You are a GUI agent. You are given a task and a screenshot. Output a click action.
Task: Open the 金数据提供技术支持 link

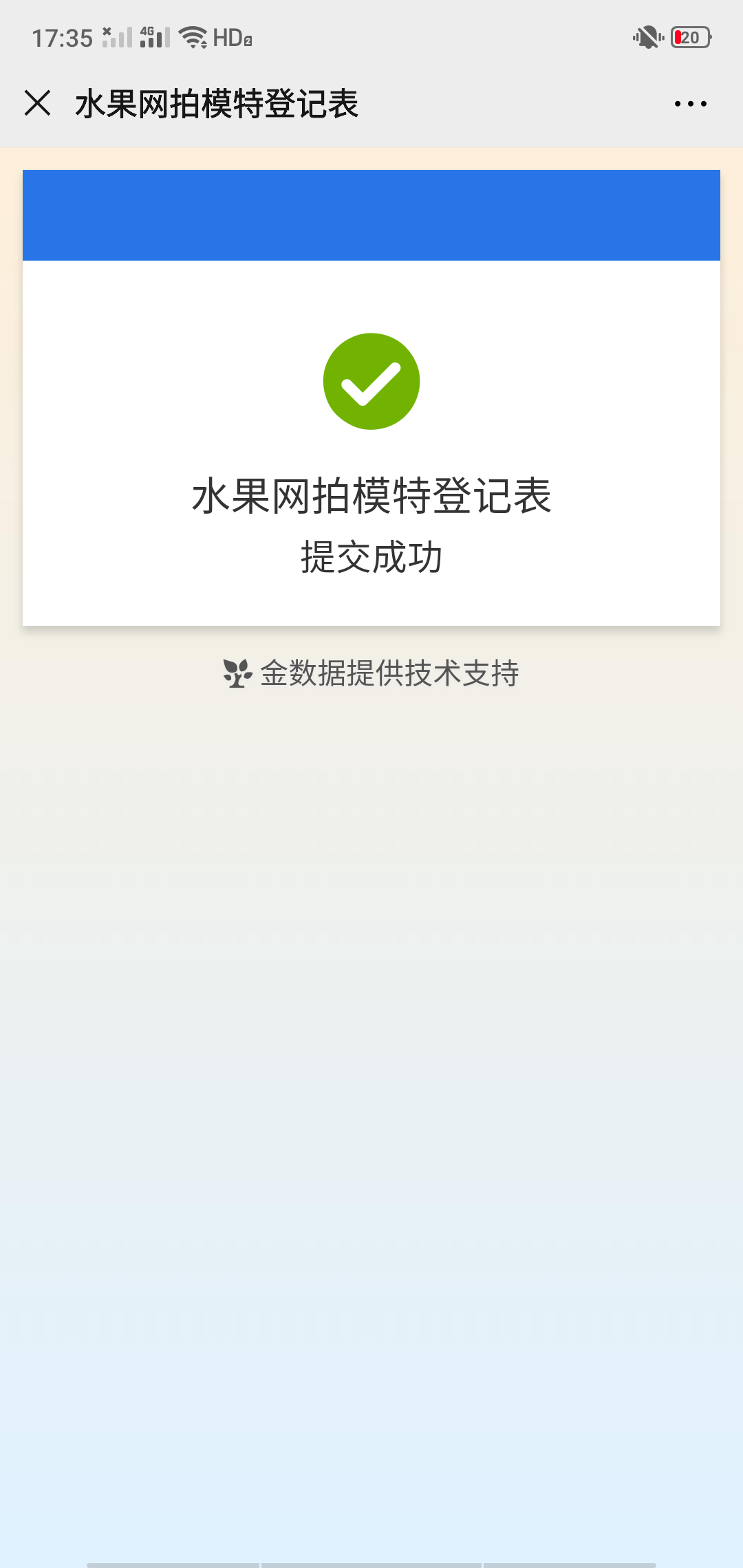[371, 673]
